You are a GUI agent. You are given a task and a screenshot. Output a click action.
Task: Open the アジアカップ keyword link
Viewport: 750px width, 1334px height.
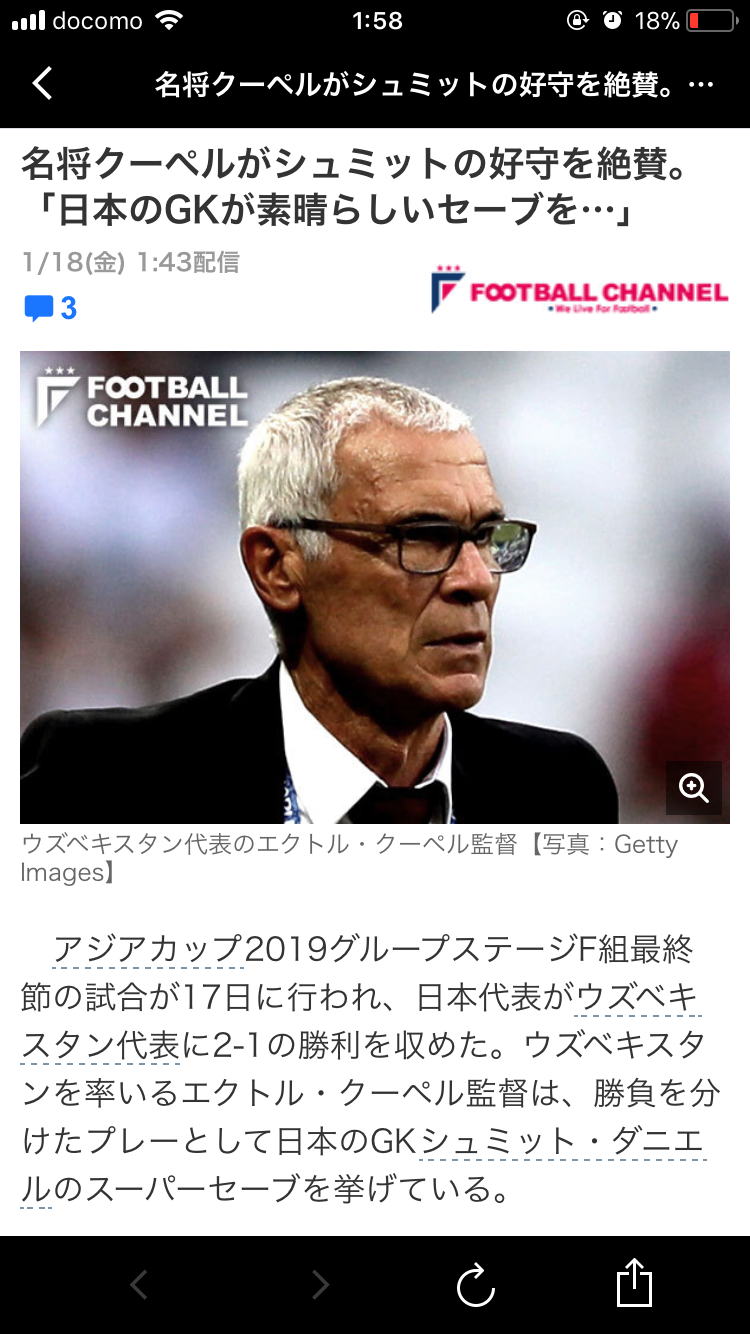coord(148,947)
